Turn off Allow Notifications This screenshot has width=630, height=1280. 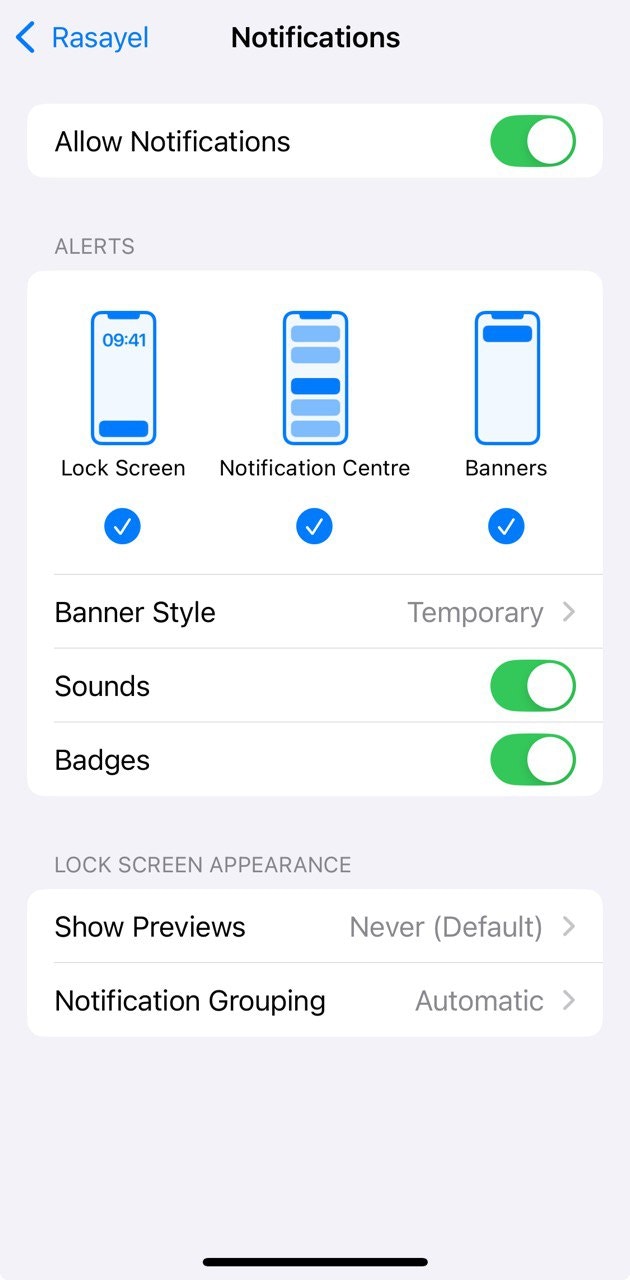pyautogui.click(x=532, y=141)
